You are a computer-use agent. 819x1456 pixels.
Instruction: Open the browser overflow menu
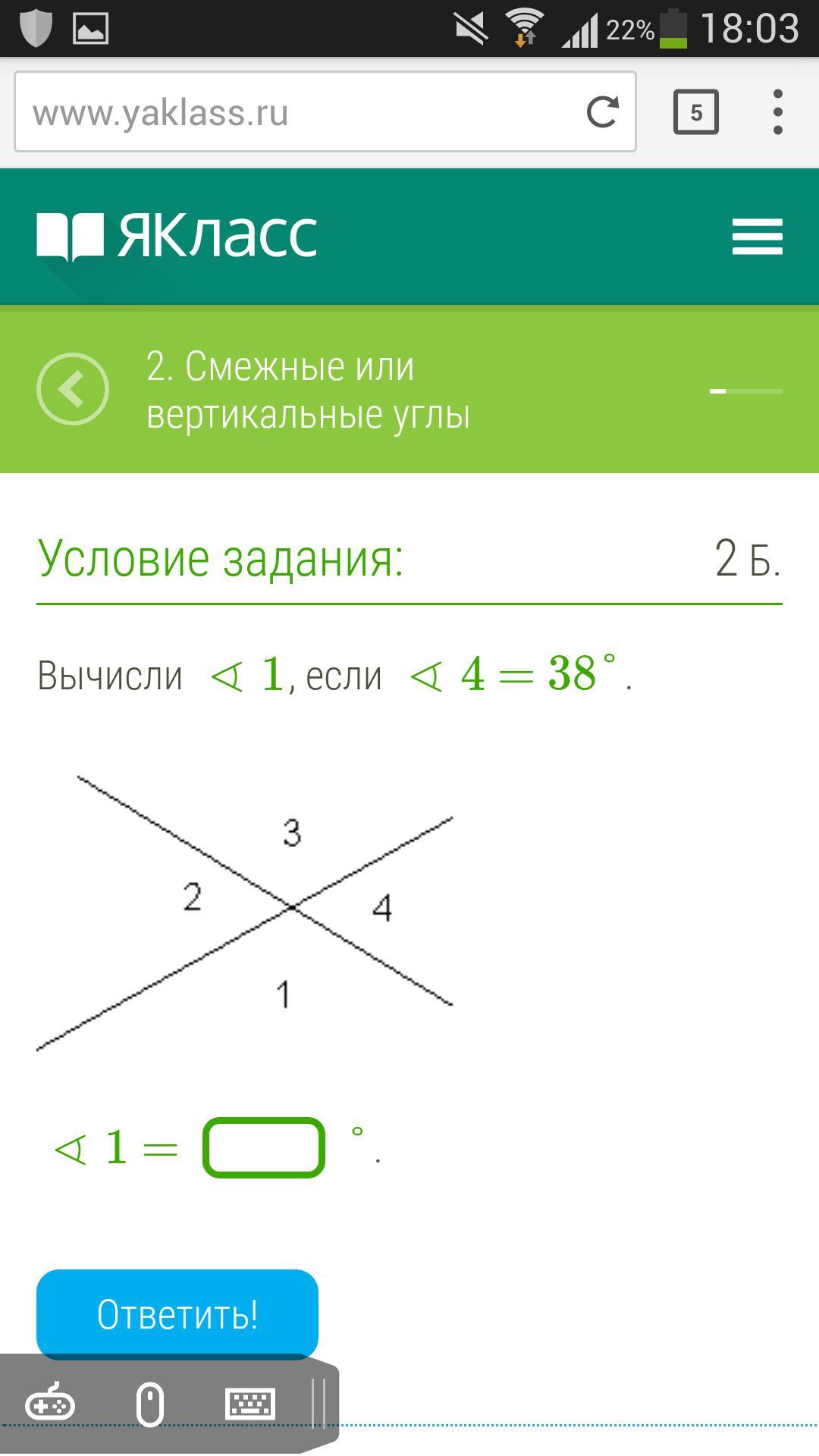[x=777, y=112]
